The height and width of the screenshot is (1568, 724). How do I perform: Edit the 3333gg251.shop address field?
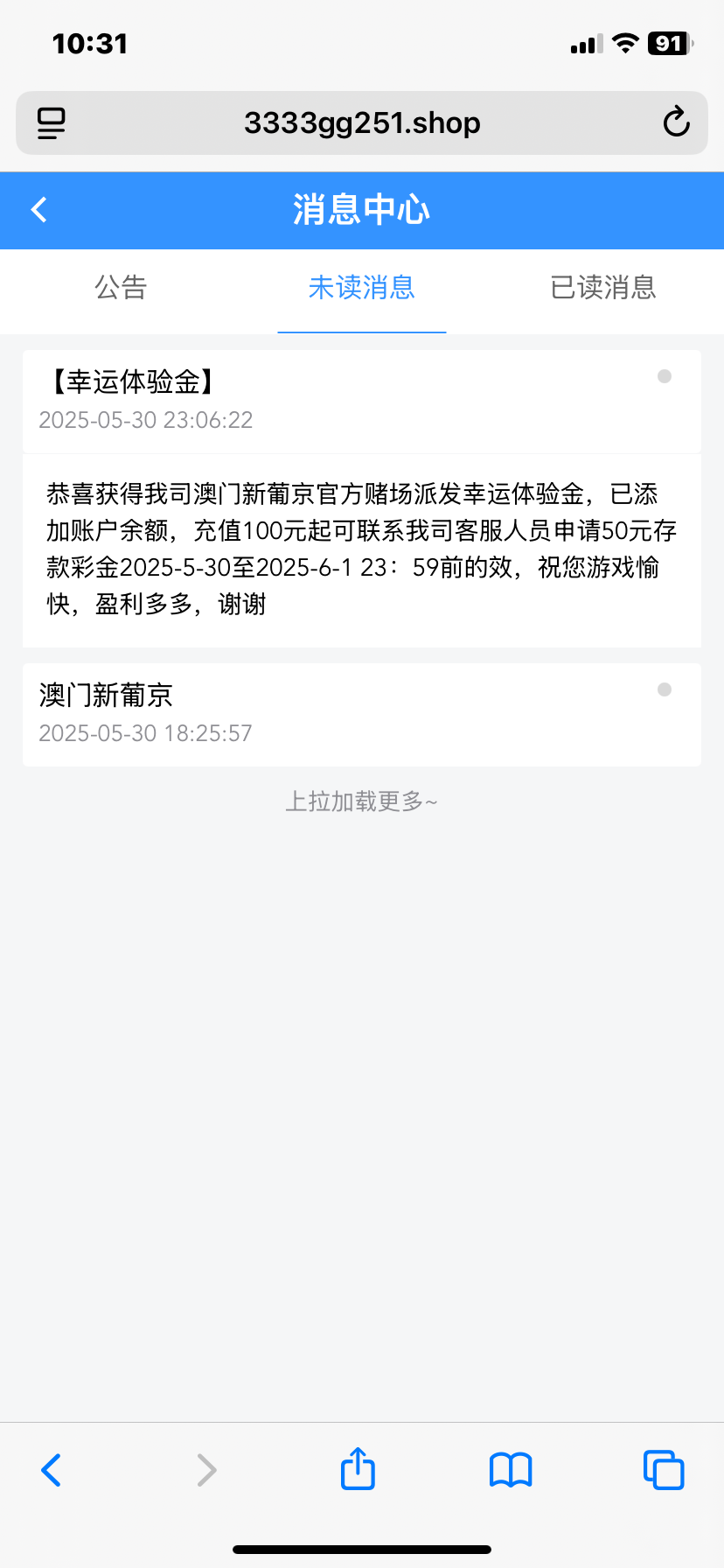(361, 122)
